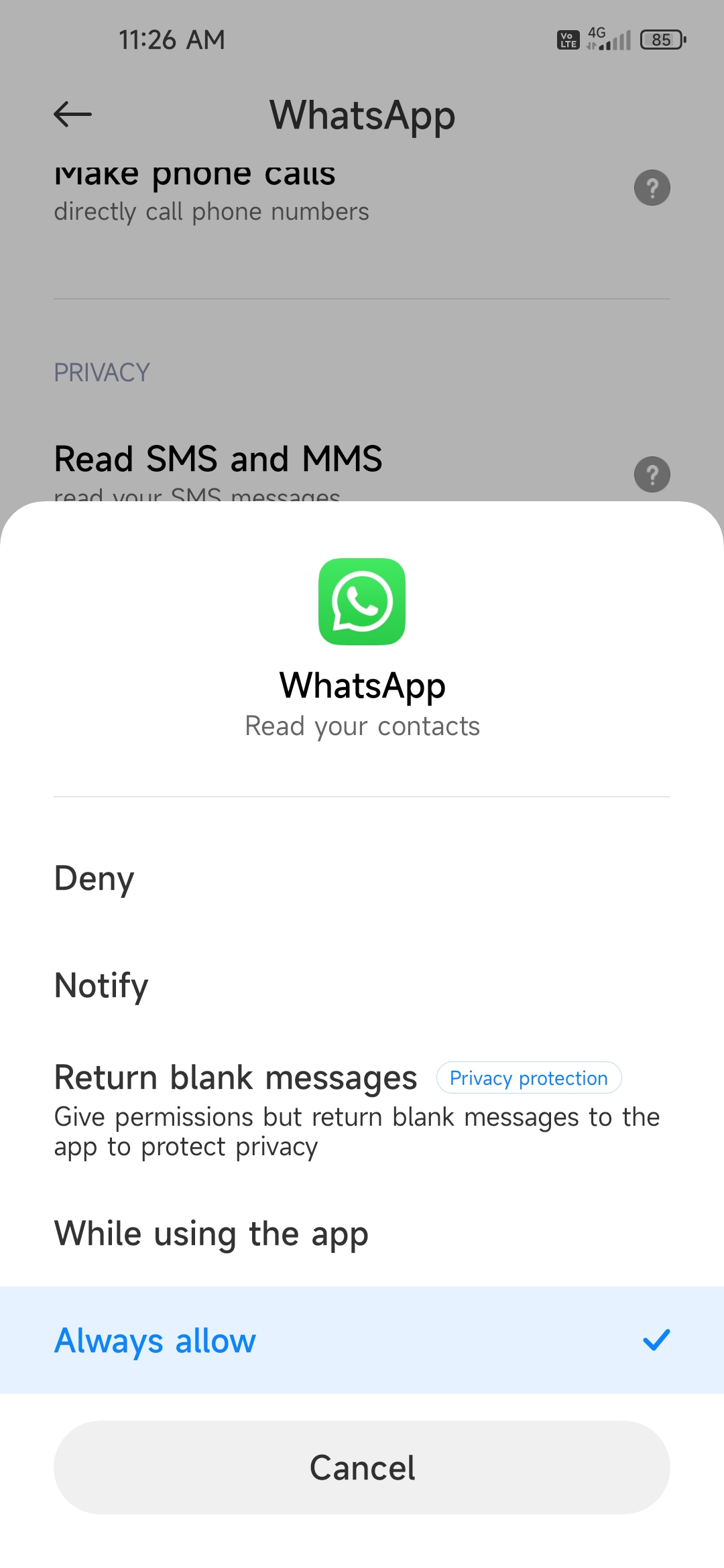Select the Deny option

click(362, 878)
